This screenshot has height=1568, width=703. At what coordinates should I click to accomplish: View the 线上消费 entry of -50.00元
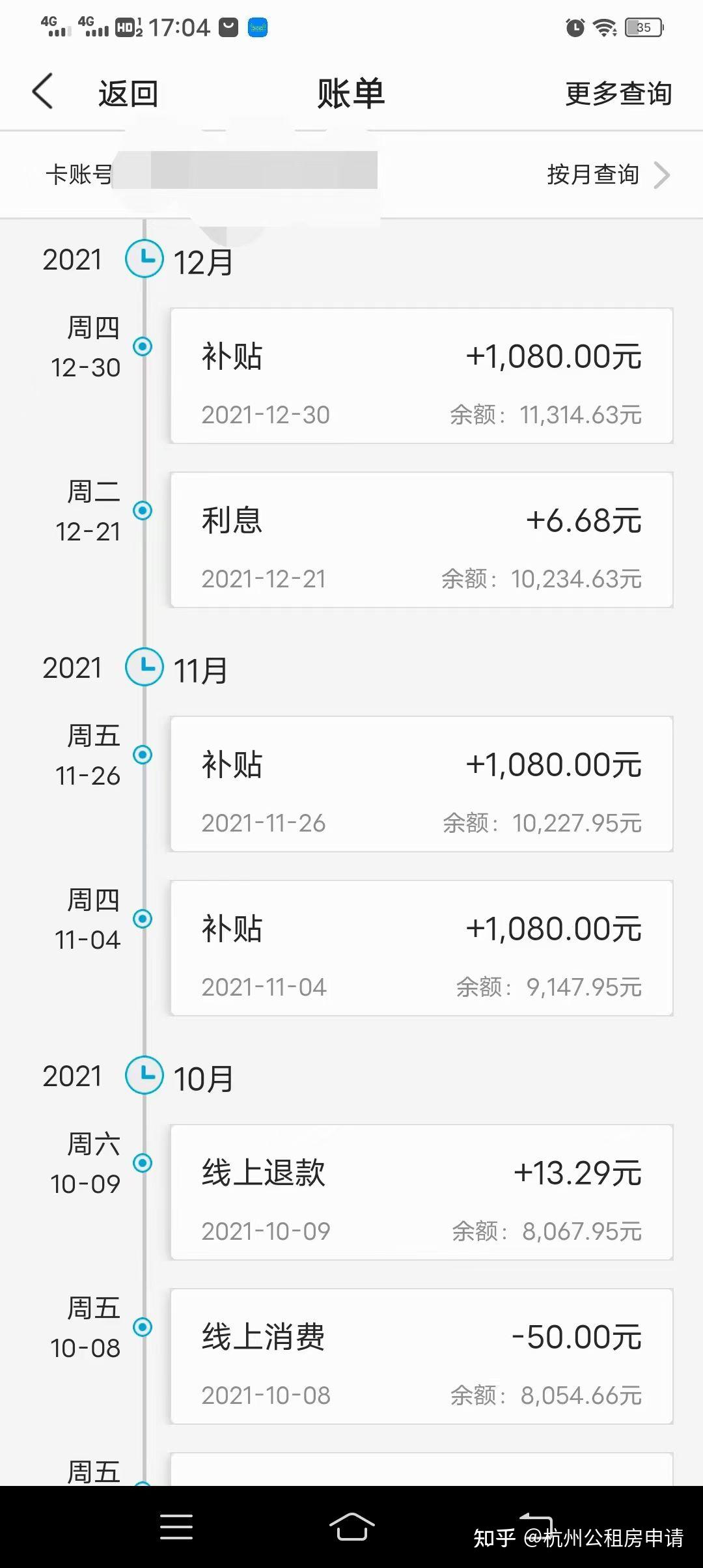click(x=421, y=1356)
